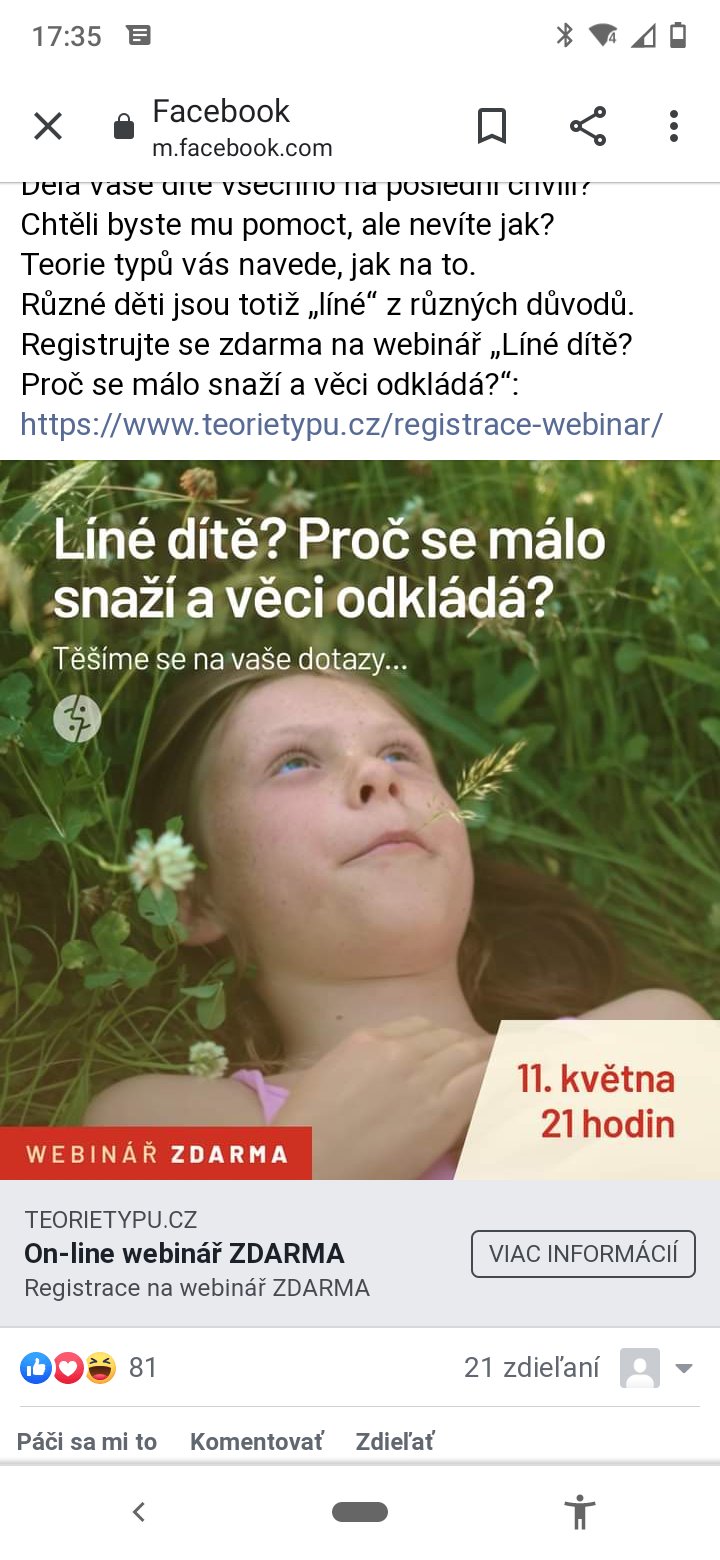
Task: Open the teorietypu.cz registrace-webinar link
Action: (341, 424)
